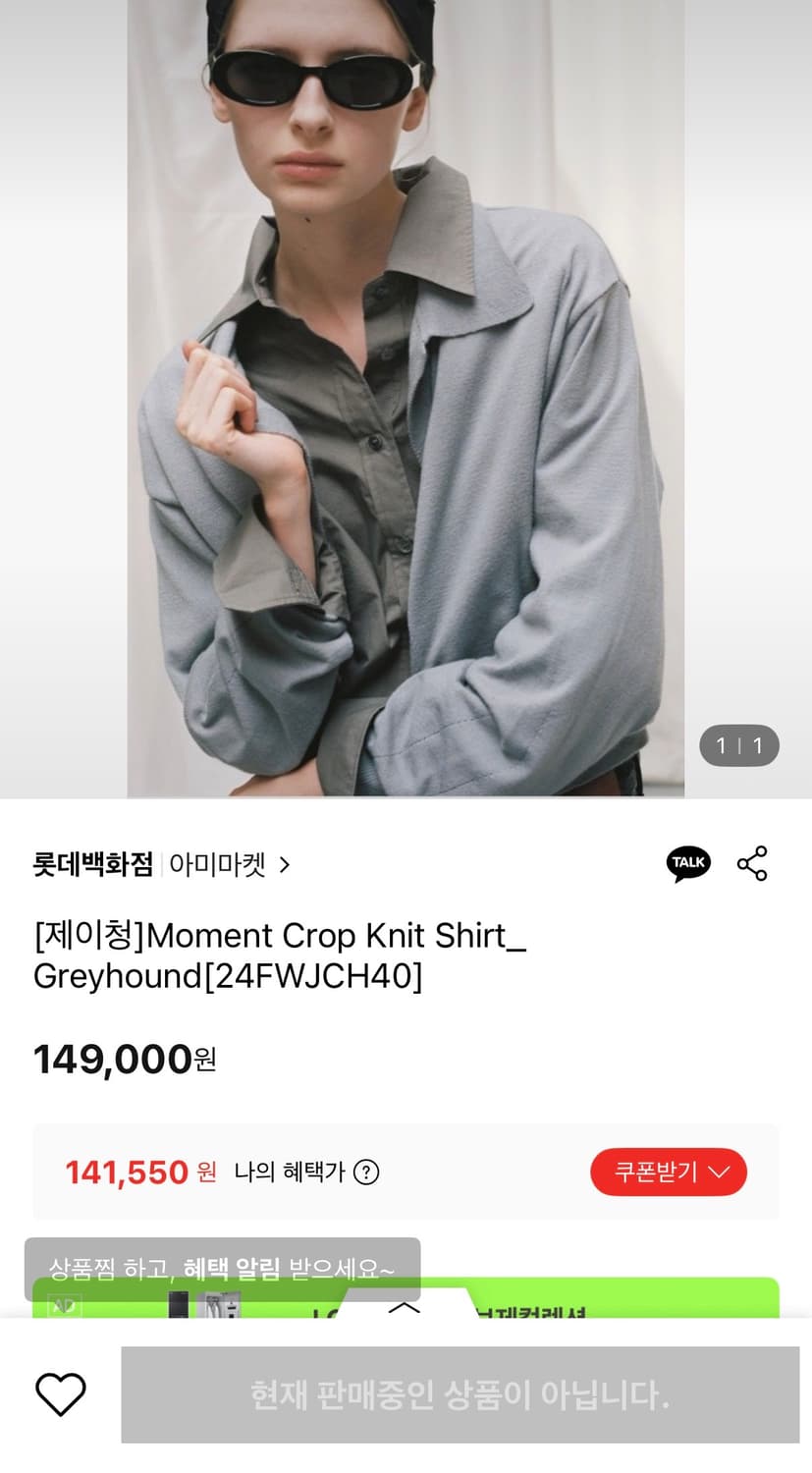Viewport: 812px width, 1473px height.
Task: Tap the product photo of the model
Action: coord(406,393)
